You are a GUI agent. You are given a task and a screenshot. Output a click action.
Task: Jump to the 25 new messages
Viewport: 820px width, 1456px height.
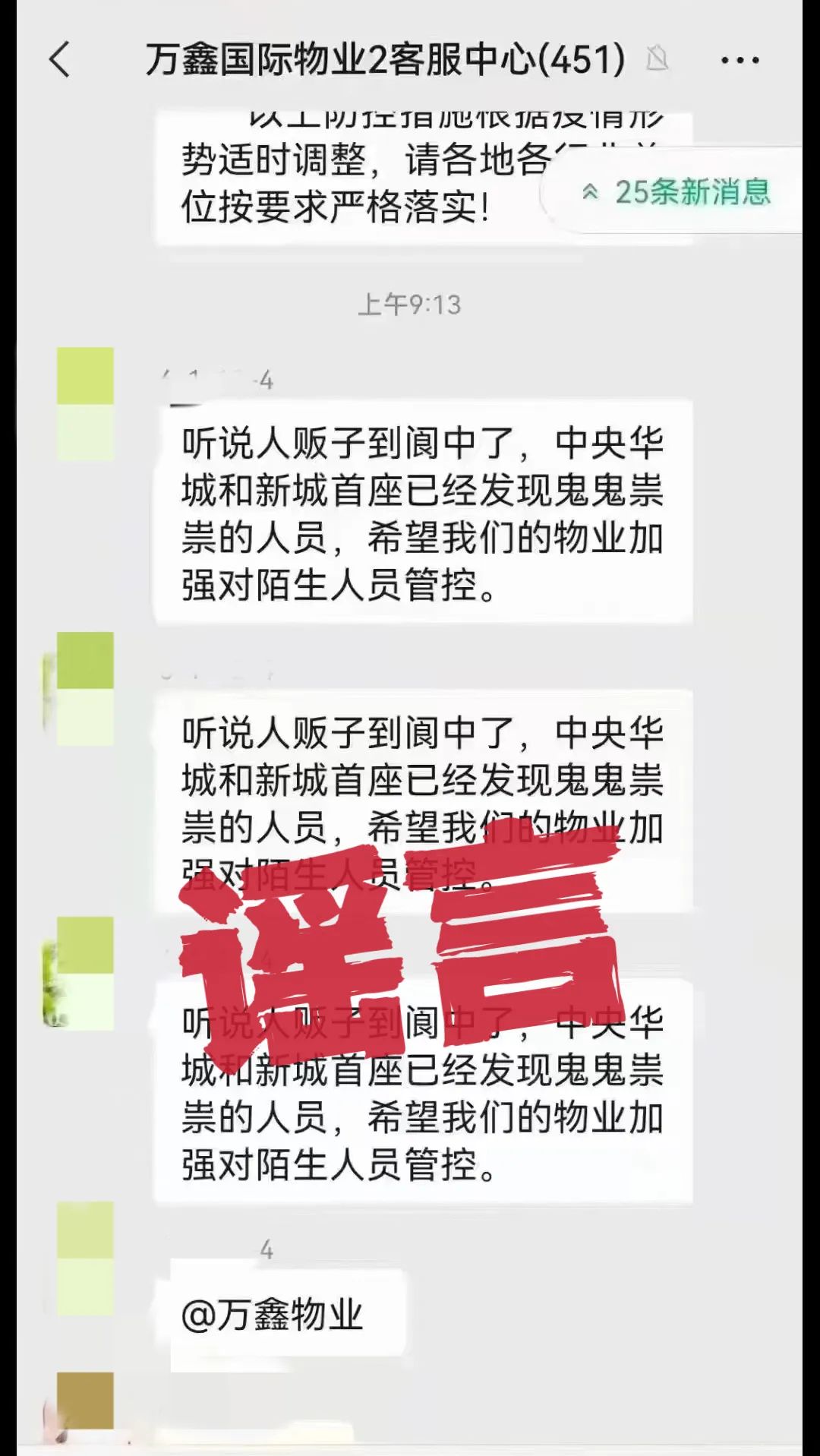click(676, 192)
